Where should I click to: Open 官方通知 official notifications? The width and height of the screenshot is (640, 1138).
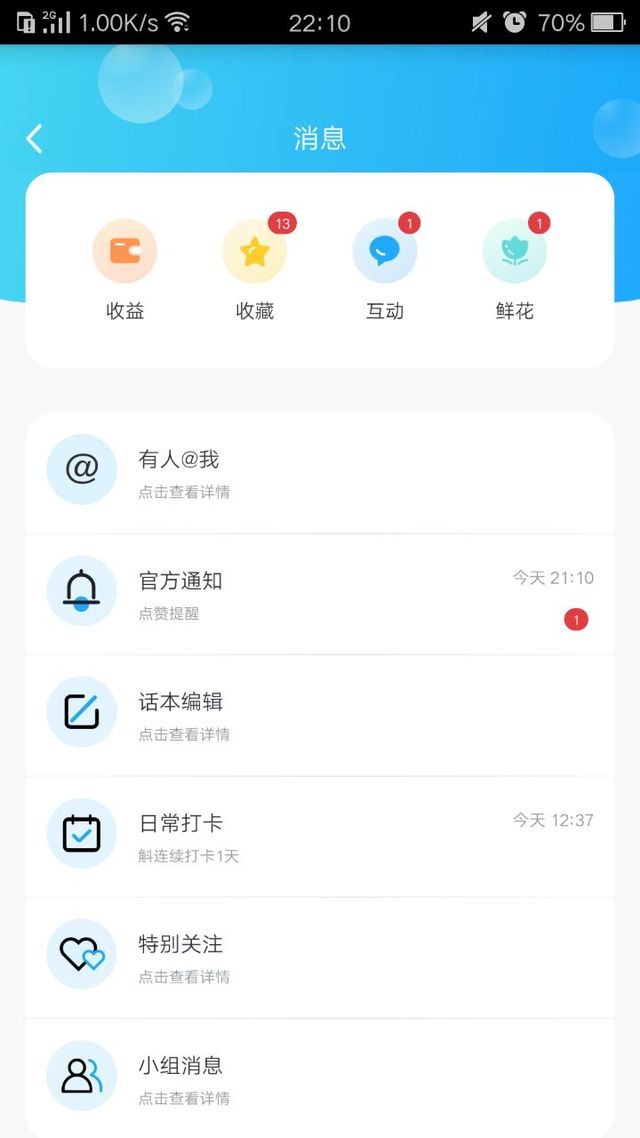coord(320,594)
